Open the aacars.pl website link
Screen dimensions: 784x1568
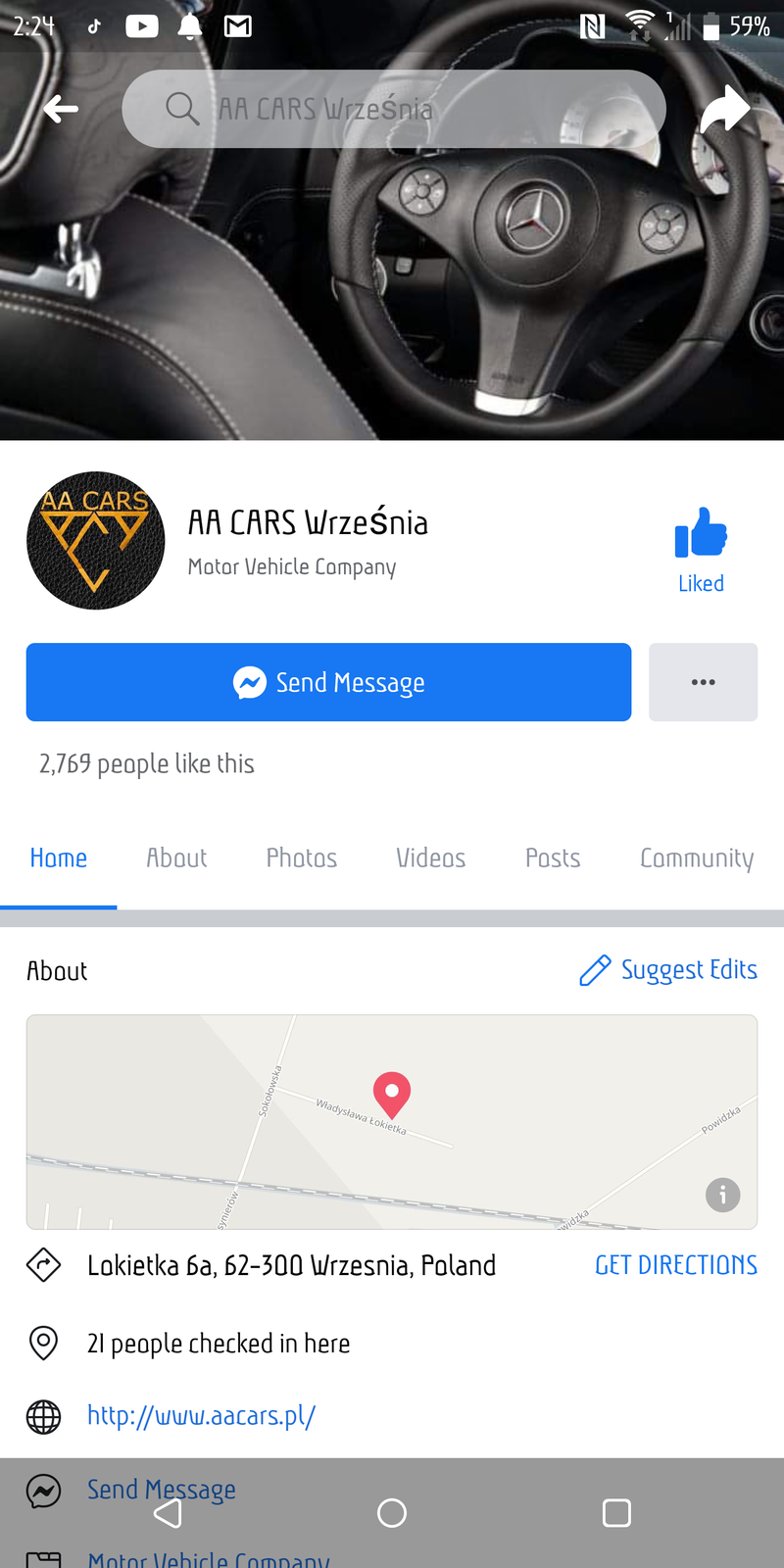click(x=201, y=1416)
